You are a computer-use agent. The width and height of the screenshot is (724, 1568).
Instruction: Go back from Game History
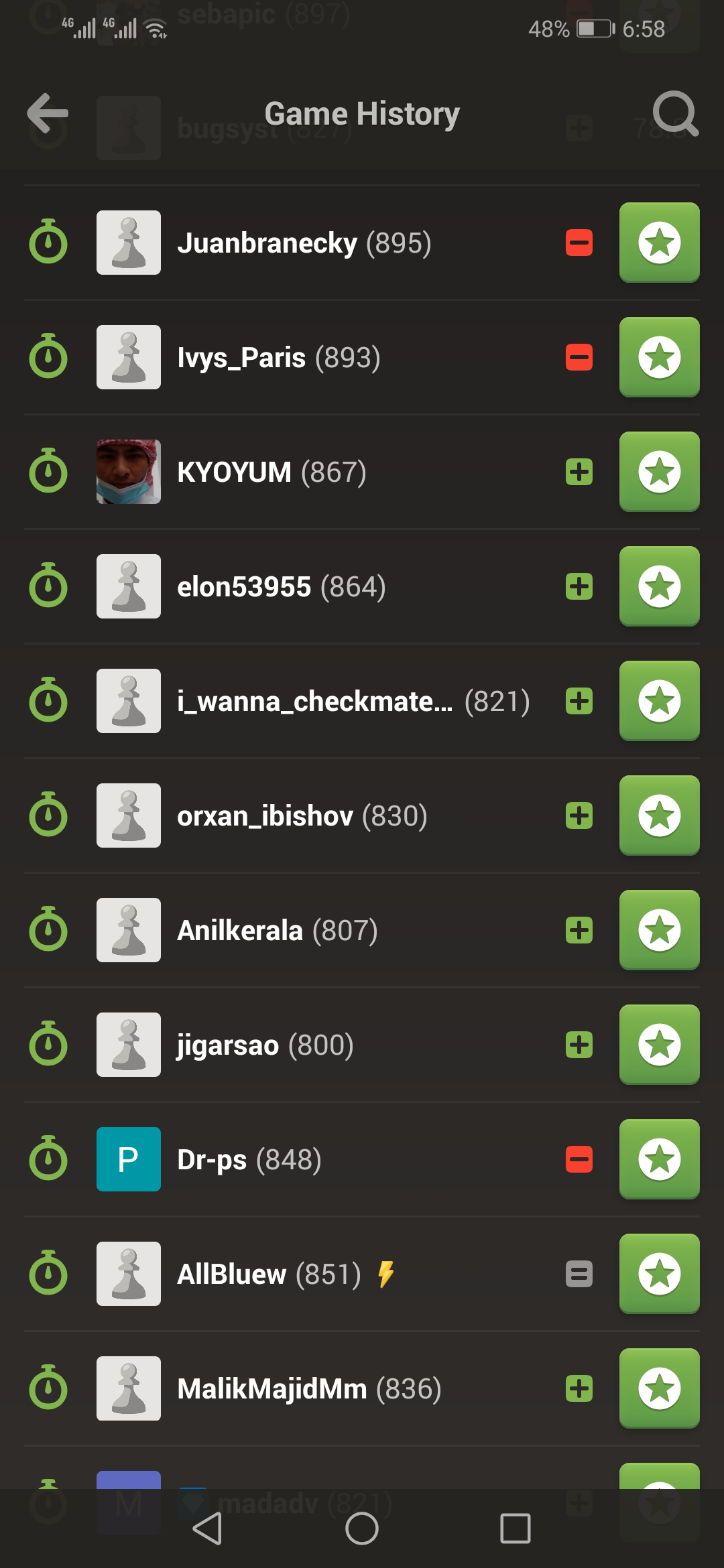point(48,113)
